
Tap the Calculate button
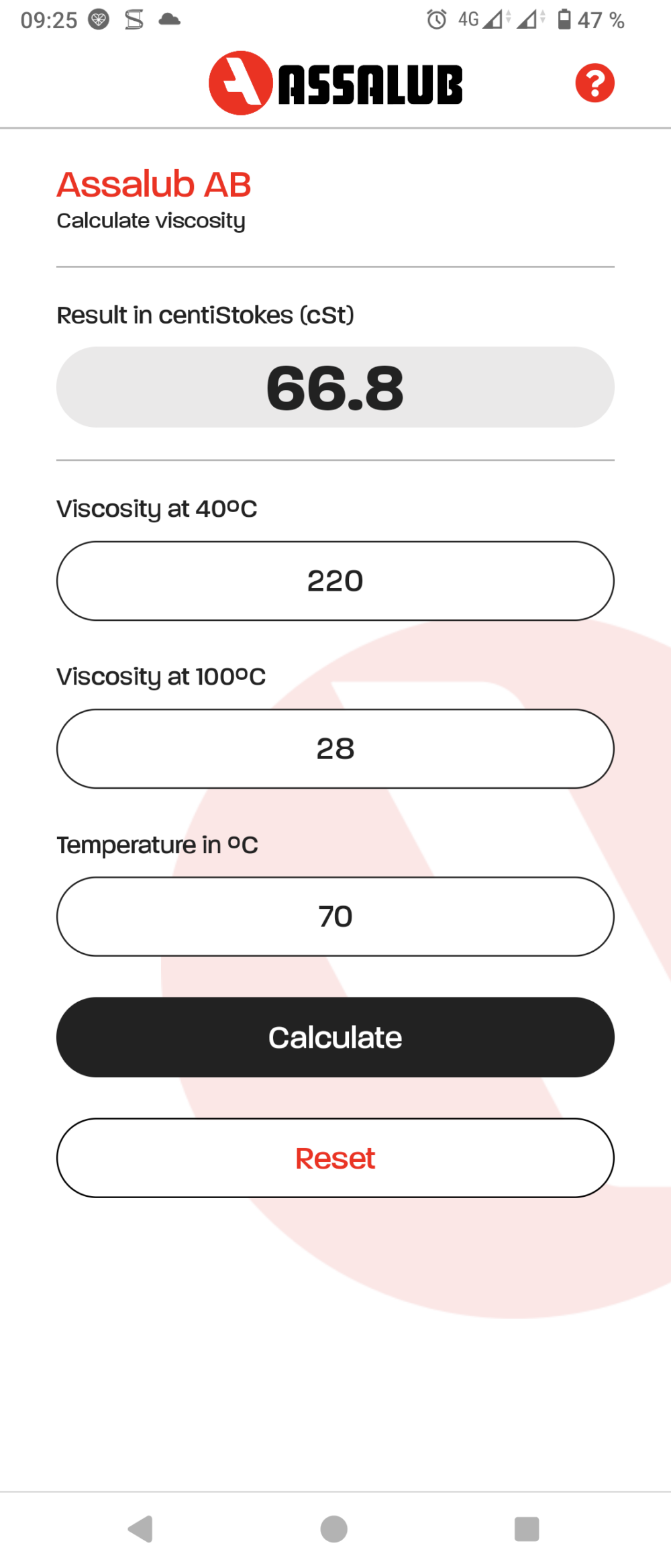coord(335,1037)
